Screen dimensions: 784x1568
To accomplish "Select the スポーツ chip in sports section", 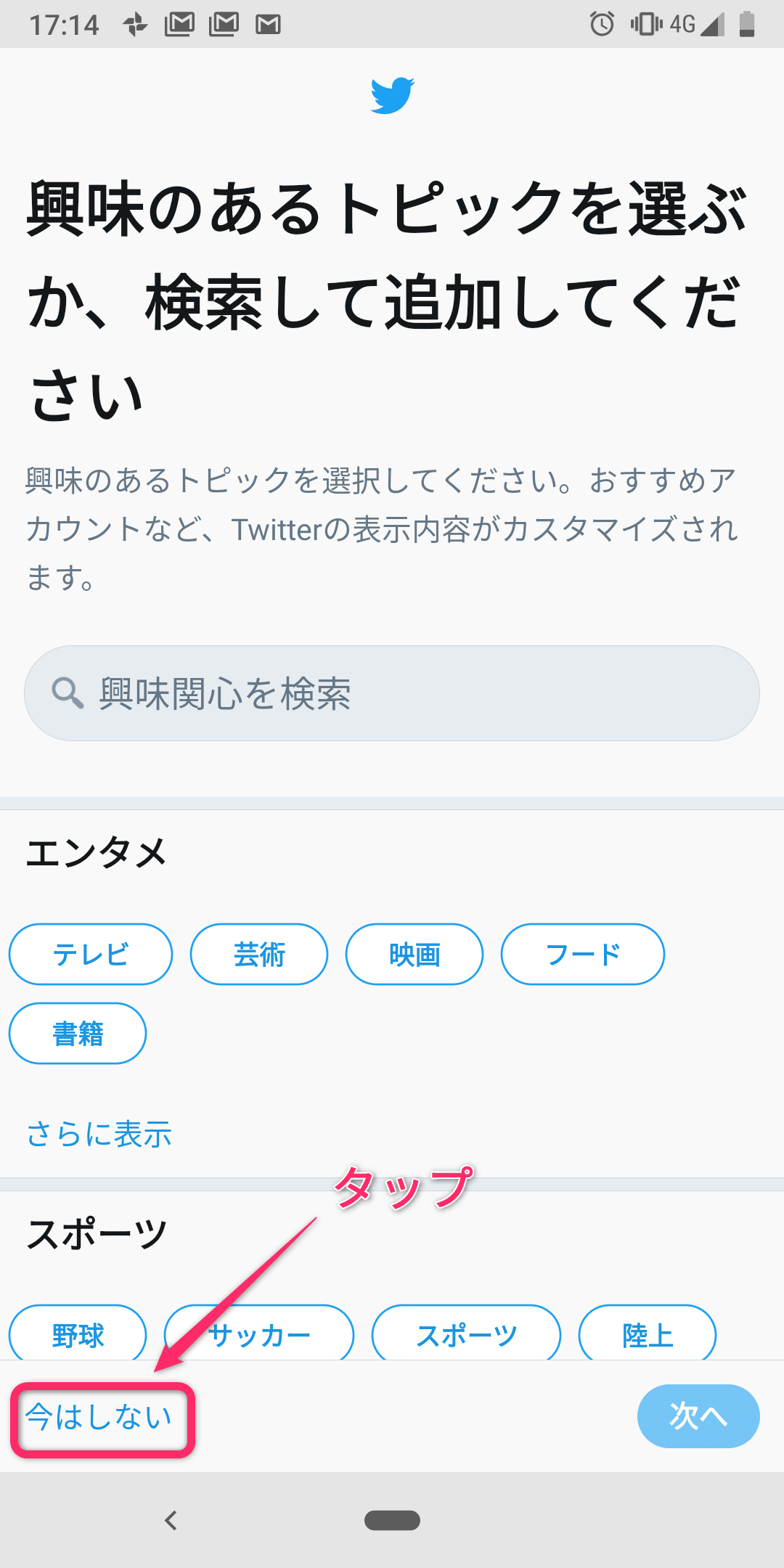I will click(466, 1334).
